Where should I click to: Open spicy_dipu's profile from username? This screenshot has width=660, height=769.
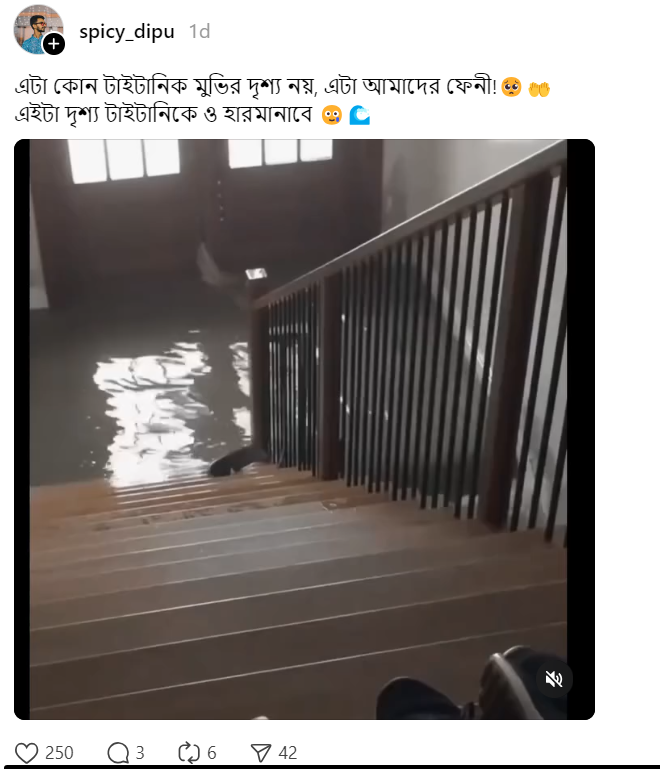coord(127,31)
